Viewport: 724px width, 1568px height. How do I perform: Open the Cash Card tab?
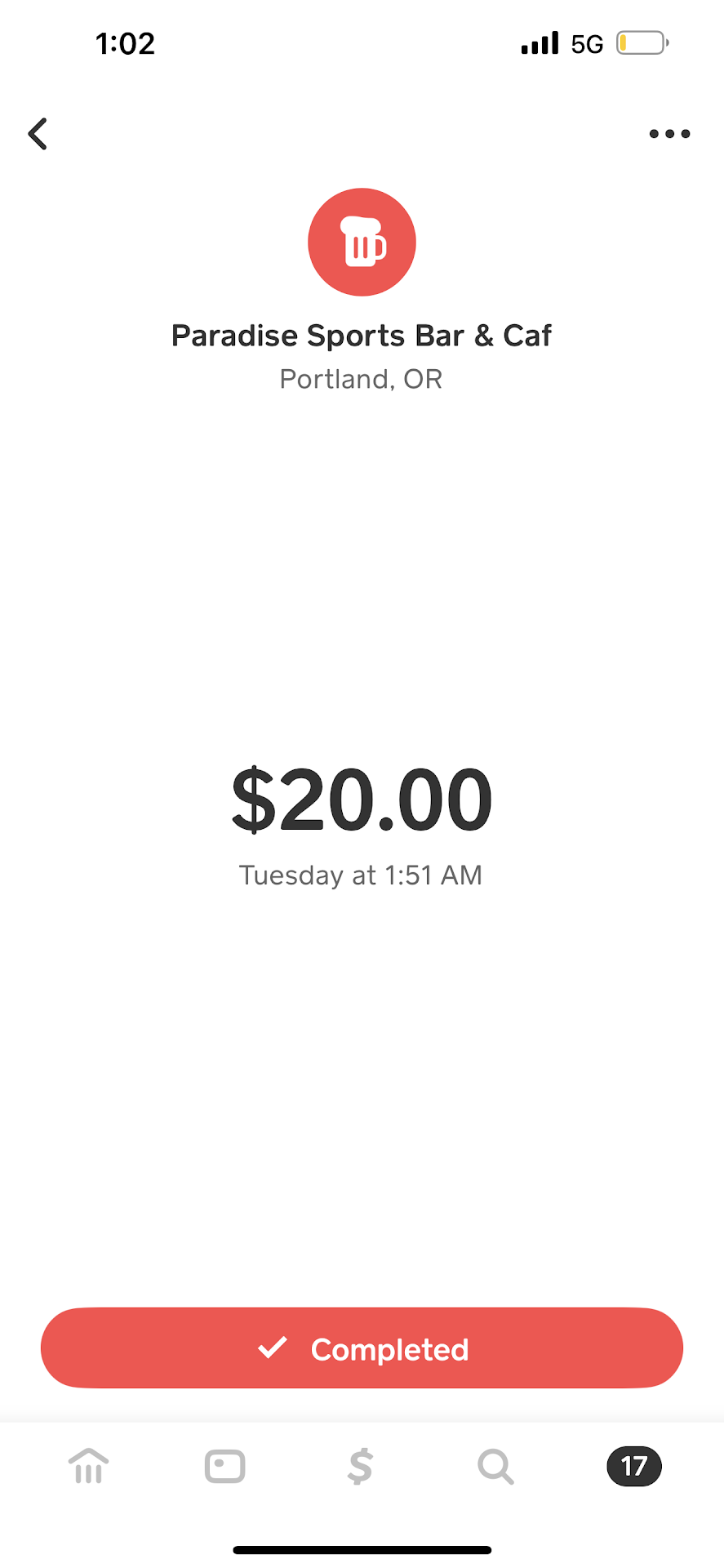click(x=224, y=1466)
